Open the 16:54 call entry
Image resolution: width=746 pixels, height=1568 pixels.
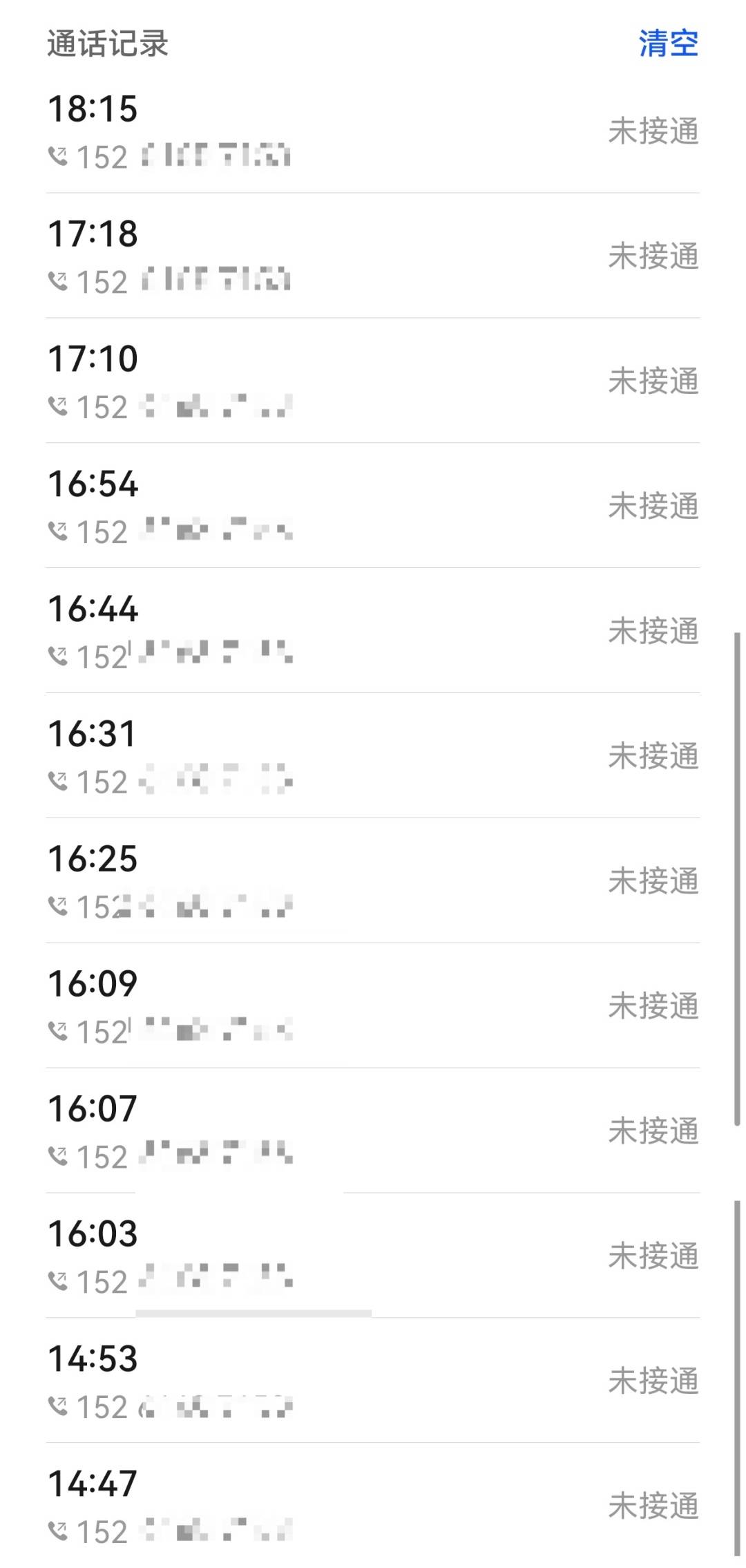[373, 506]
